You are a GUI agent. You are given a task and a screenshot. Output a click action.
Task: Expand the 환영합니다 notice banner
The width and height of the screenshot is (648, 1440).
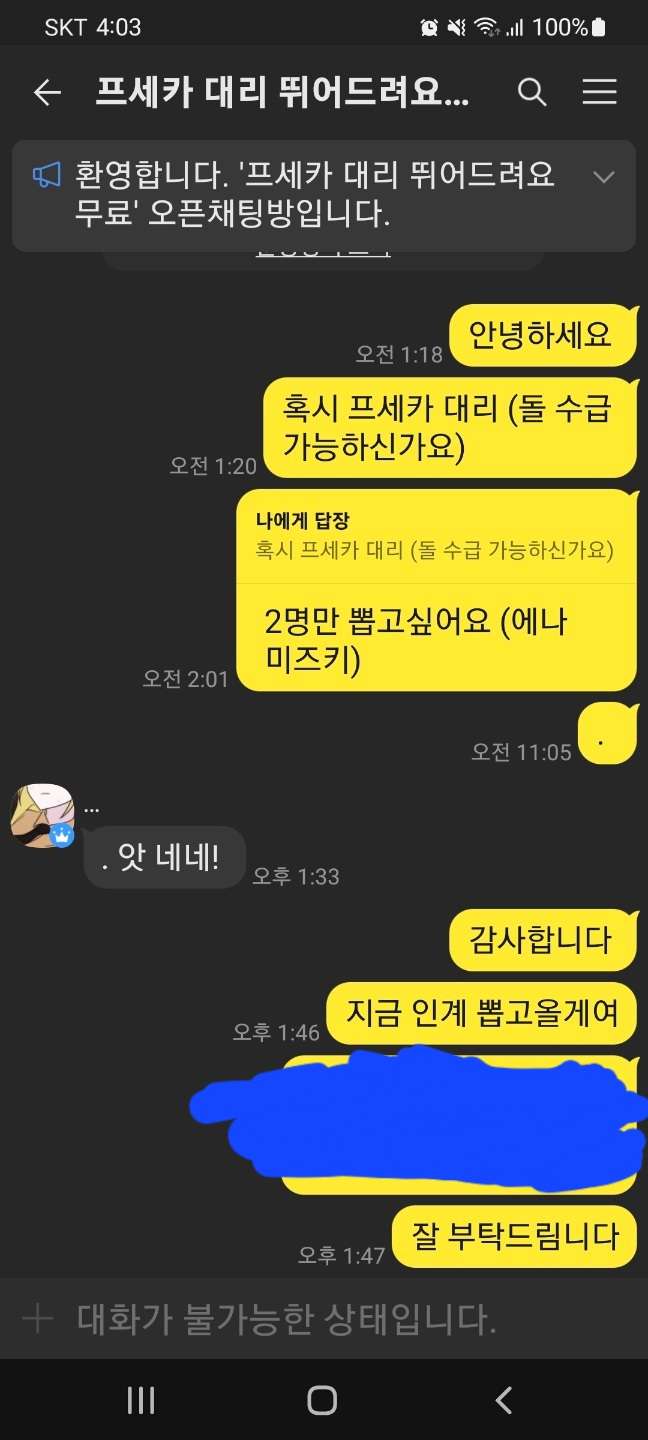(x=603, y=178)
